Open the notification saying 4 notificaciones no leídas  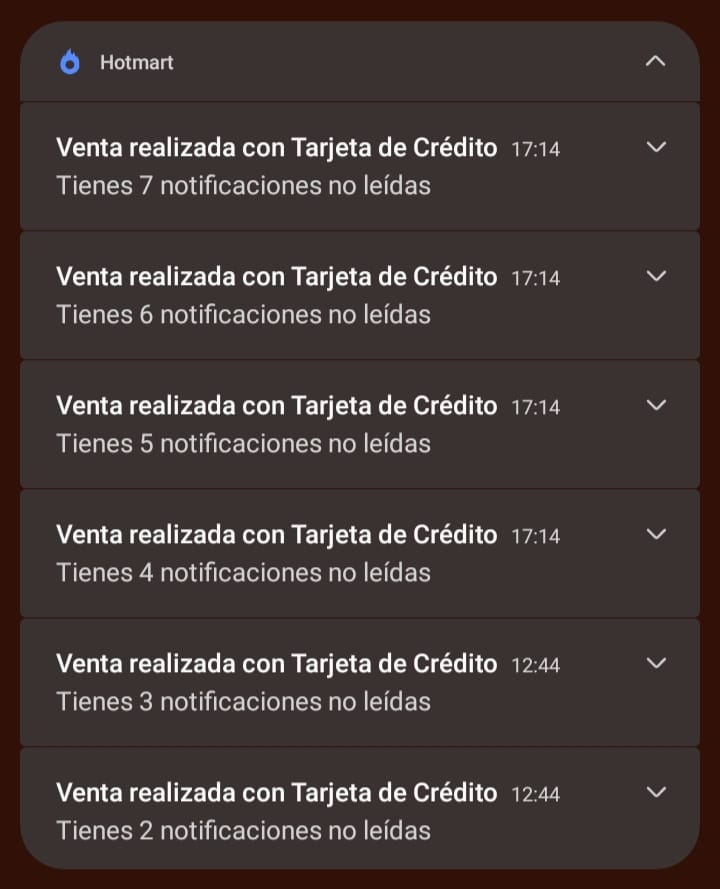click(300, 553)
